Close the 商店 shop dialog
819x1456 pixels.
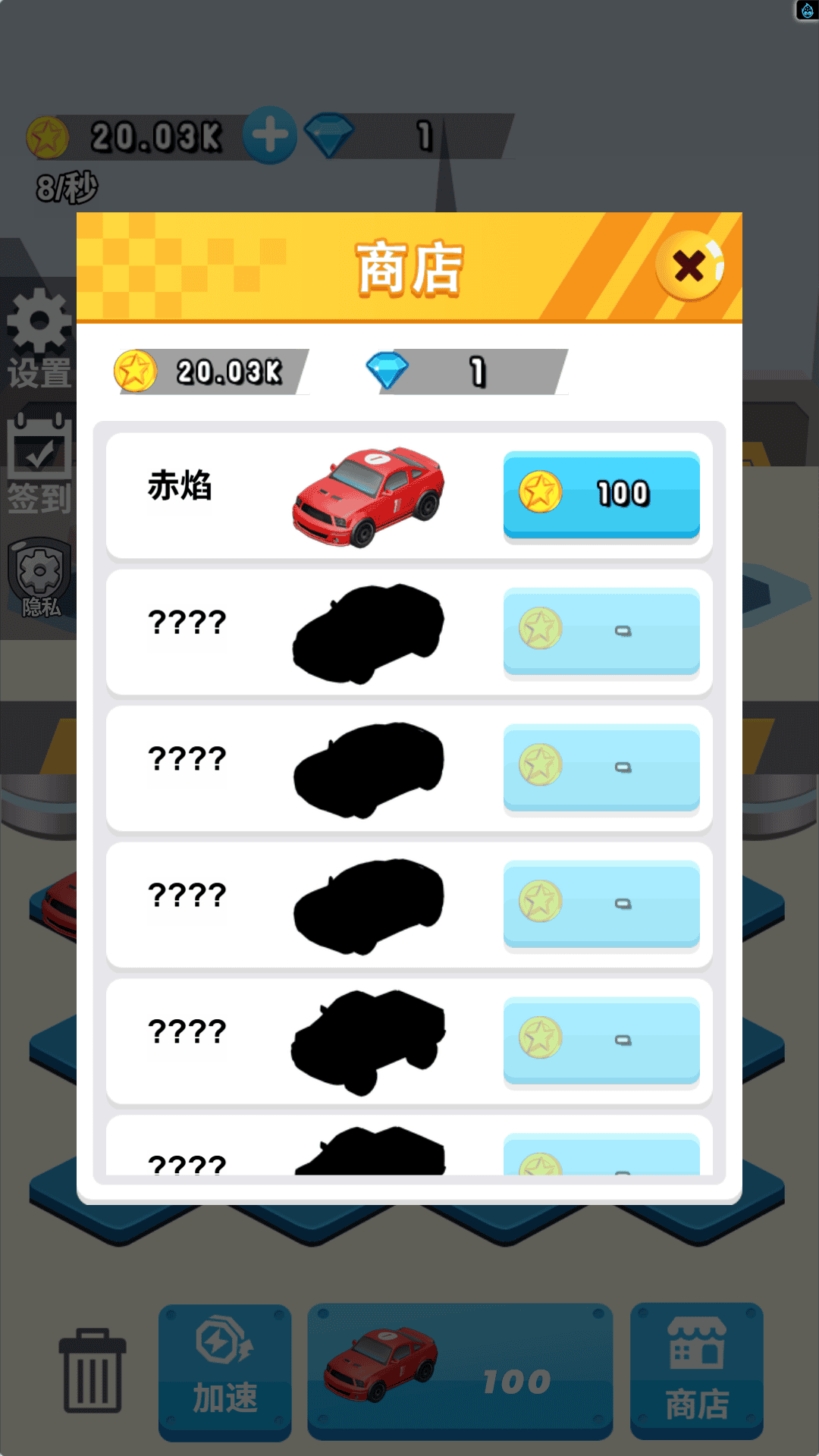[689, 266]
